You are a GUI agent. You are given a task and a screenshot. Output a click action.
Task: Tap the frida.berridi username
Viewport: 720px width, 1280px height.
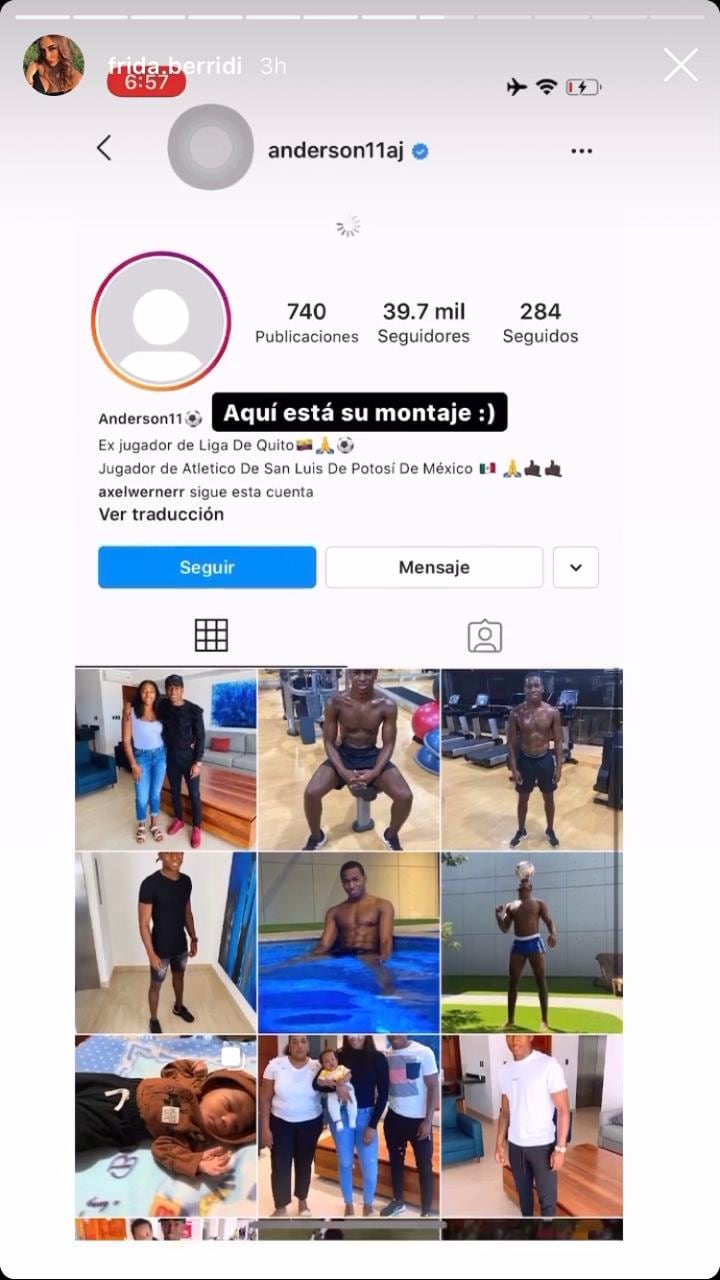pyautogui.click(x=174, y=66)
